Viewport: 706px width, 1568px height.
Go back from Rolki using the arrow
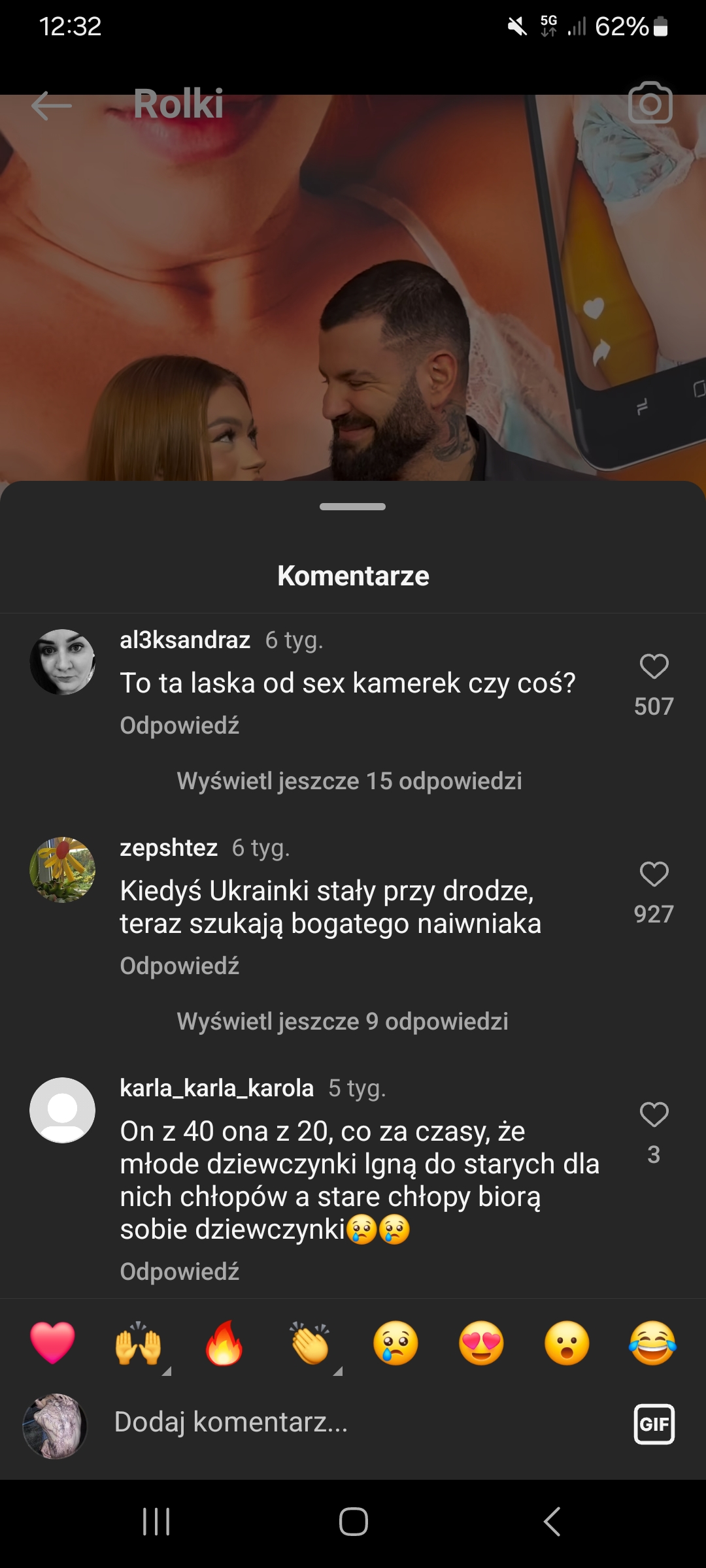(x=51, y=105)
